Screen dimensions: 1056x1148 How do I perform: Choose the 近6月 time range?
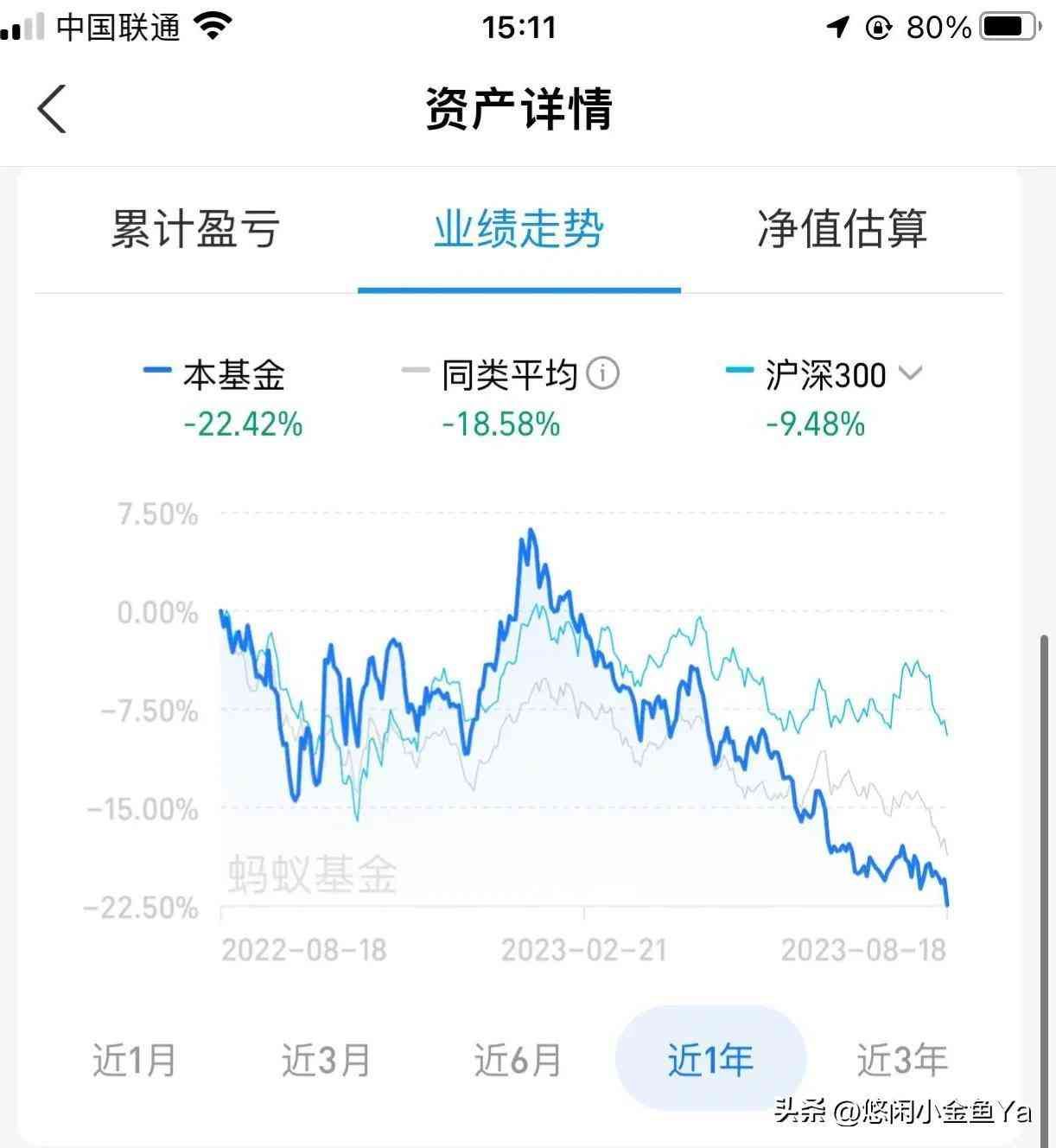click(x=518, y=1060)
